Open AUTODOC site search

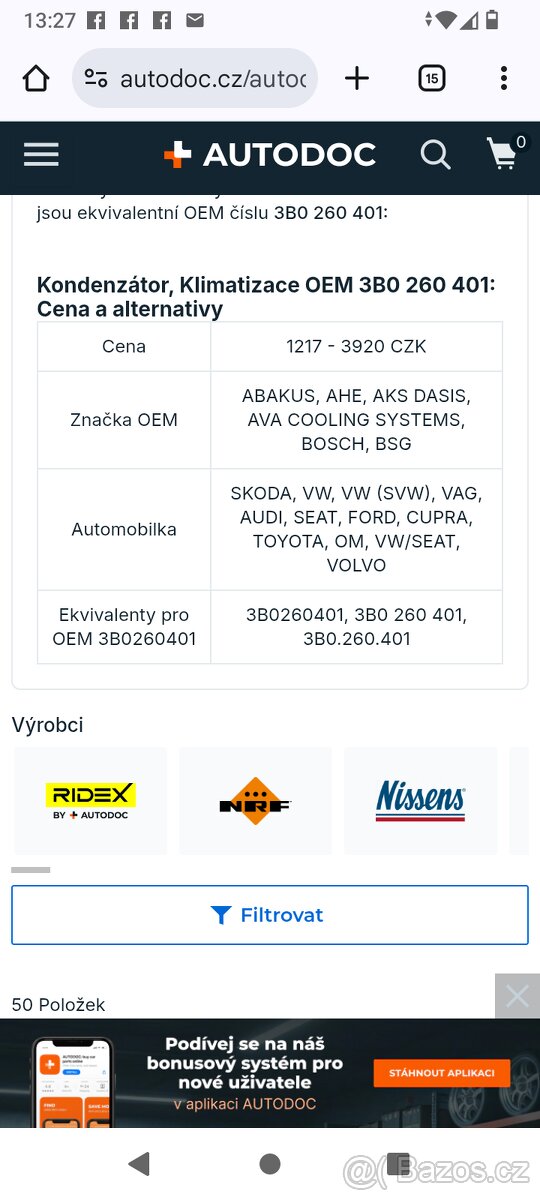tap(435, 154)
